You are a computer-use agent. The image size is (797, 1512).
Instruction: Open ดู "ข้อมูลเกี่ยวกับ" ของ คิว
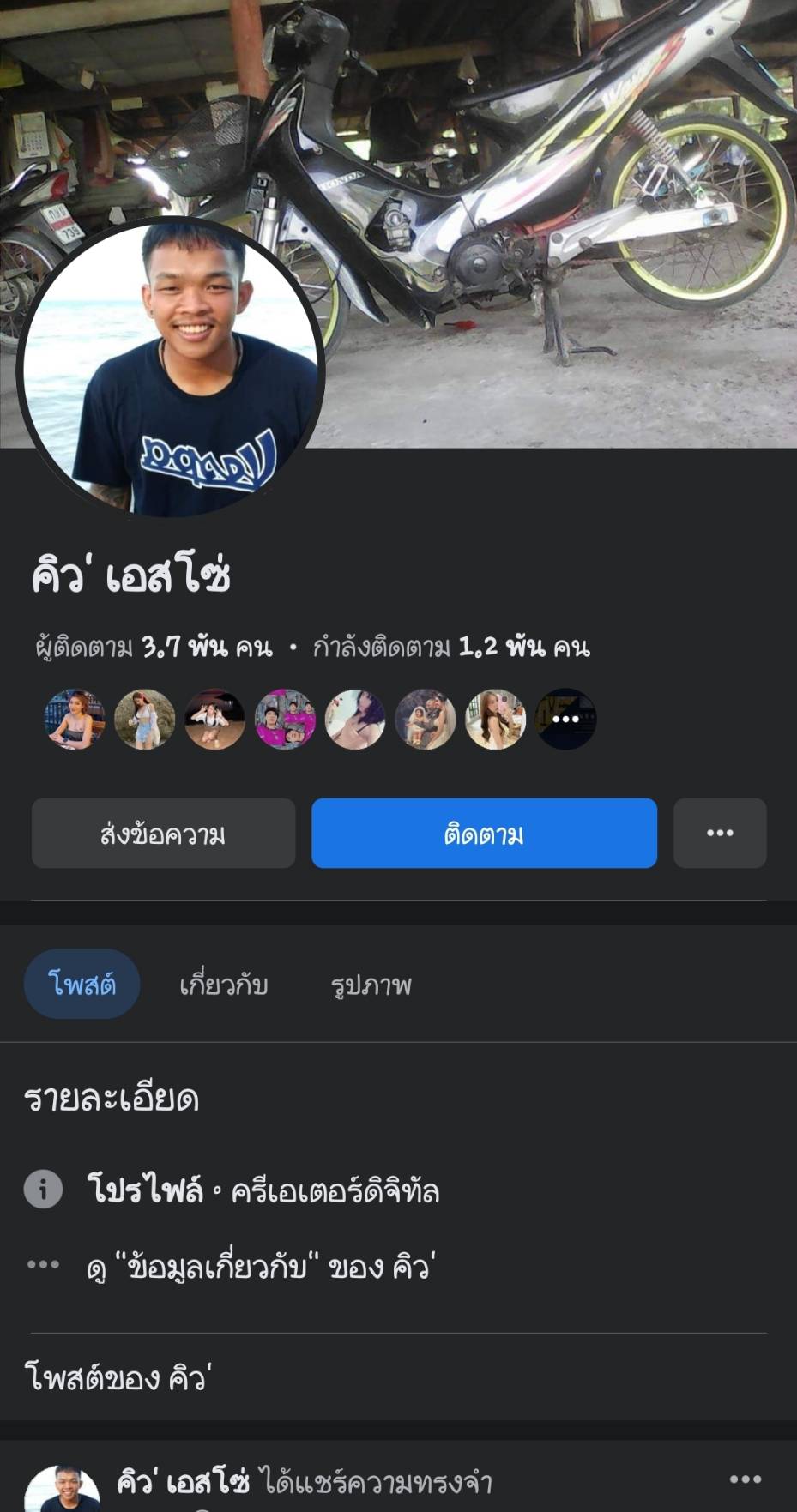tap(261, 1267)
